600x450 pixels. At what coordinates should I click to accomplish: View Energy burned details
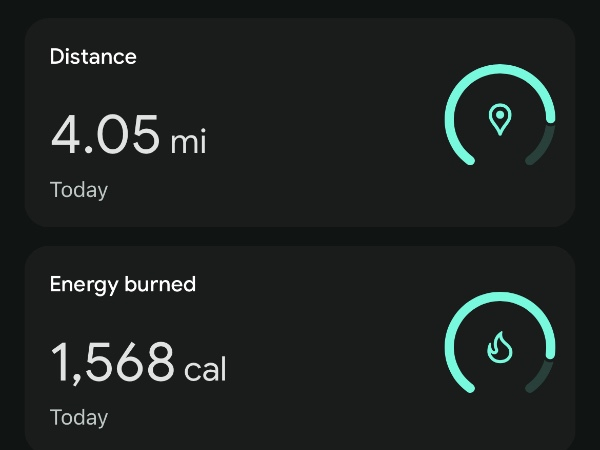click(300, 348)
